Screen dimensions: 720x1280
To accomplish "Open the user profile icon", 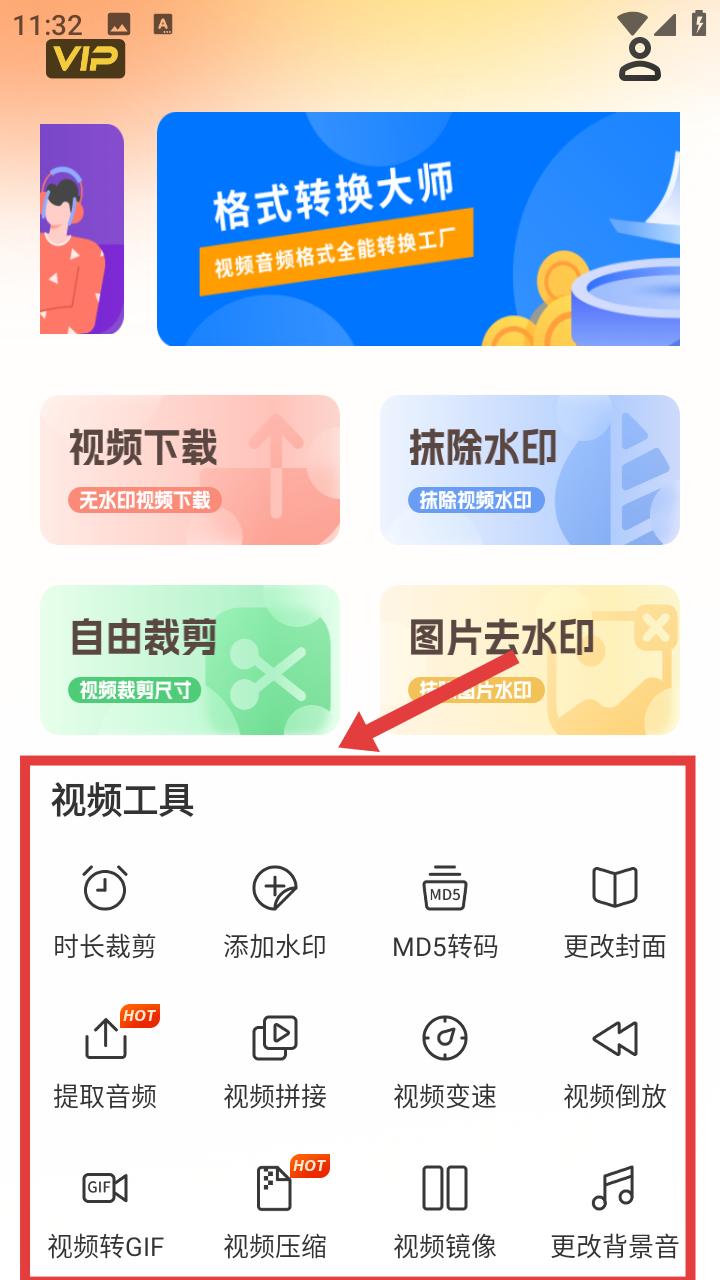I will coord(640,59).
